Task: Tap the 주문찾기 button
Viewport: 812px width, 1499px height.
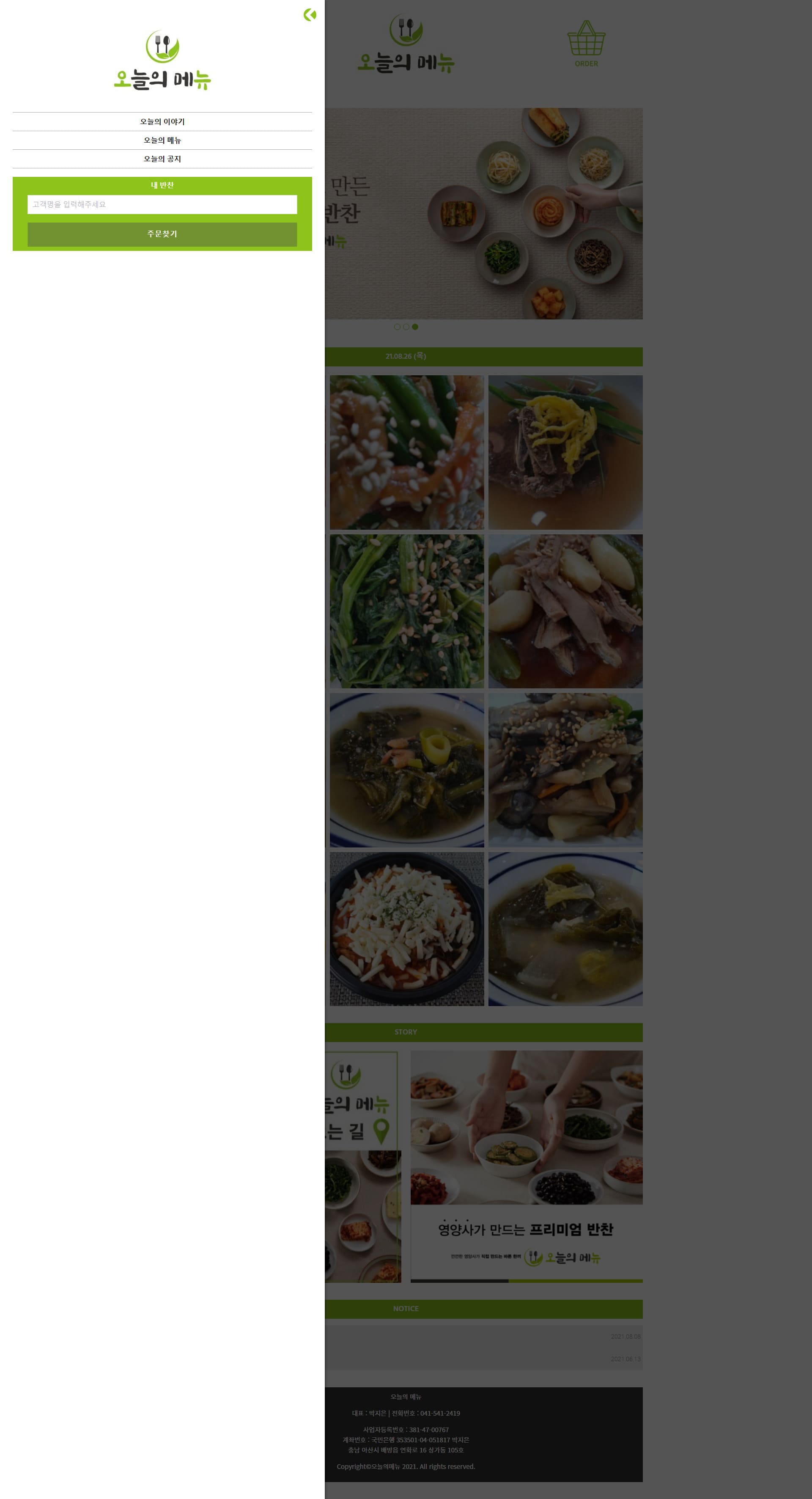Action: pos(162,234)
